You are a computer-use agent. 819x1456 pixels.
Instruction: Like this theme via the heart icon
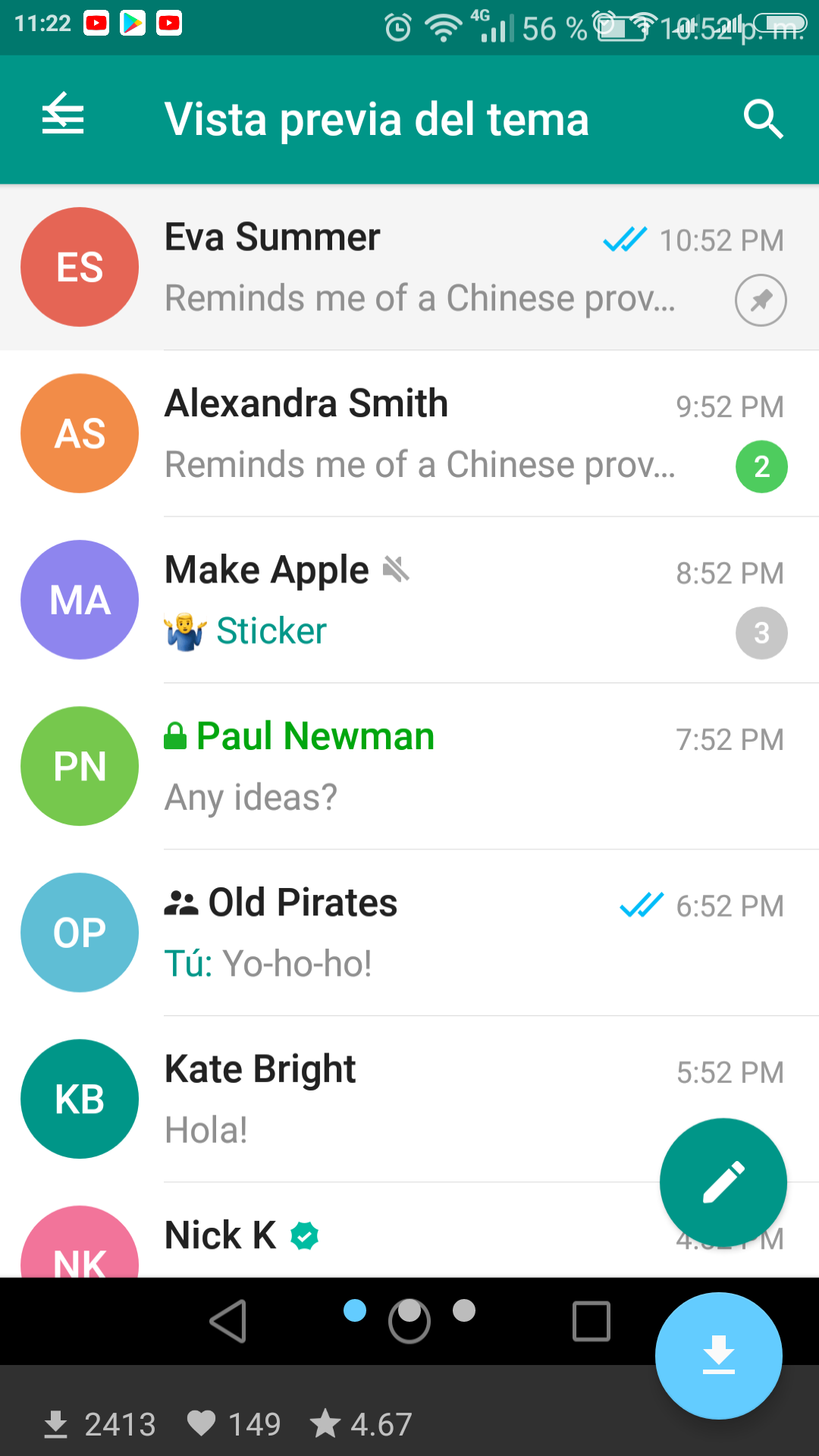pos(202,1423)
